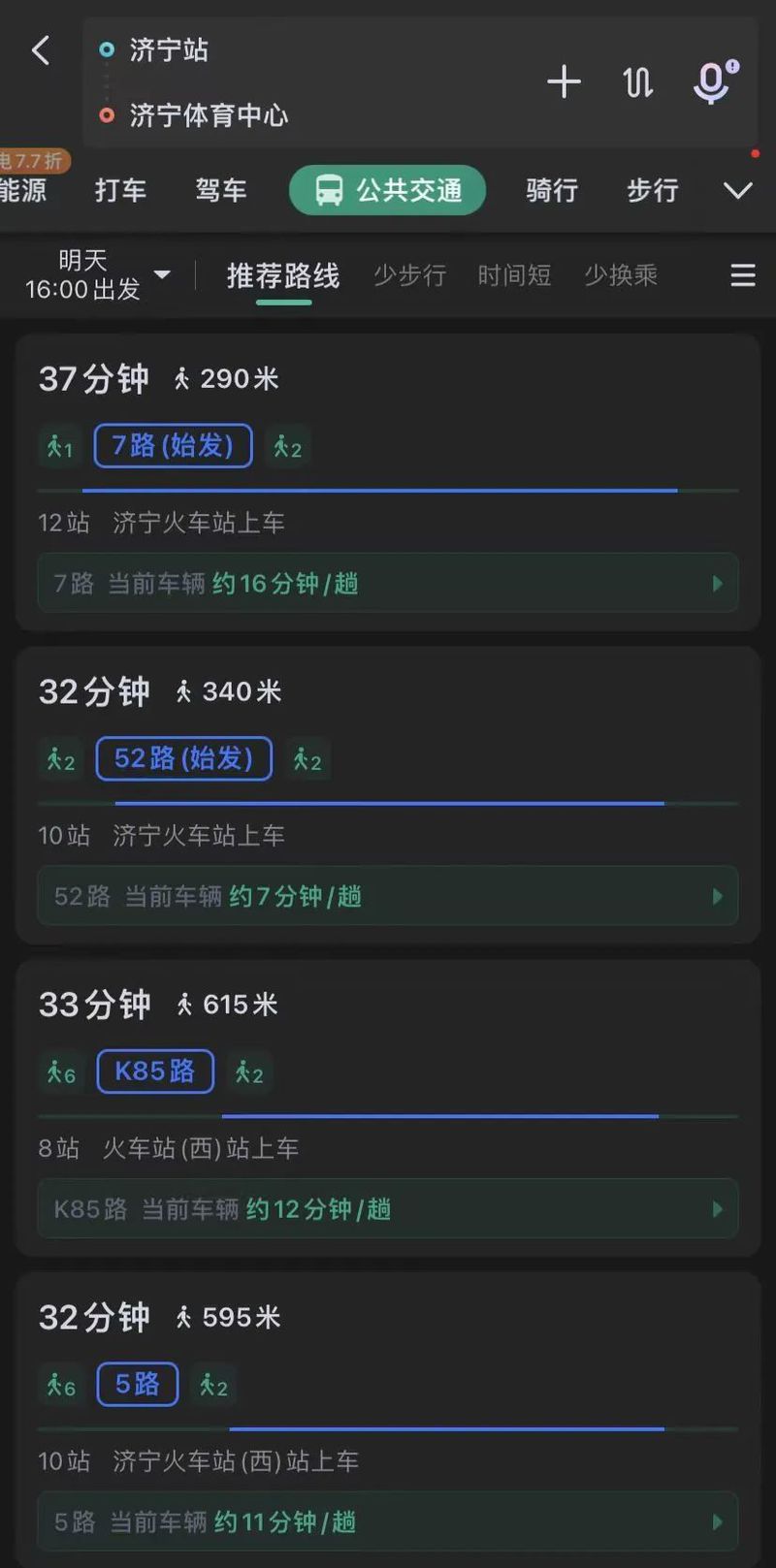776x1568 pixels.
Task: Tap the back arrow to return
Action: pyautogui.click(x=41, y=50)
